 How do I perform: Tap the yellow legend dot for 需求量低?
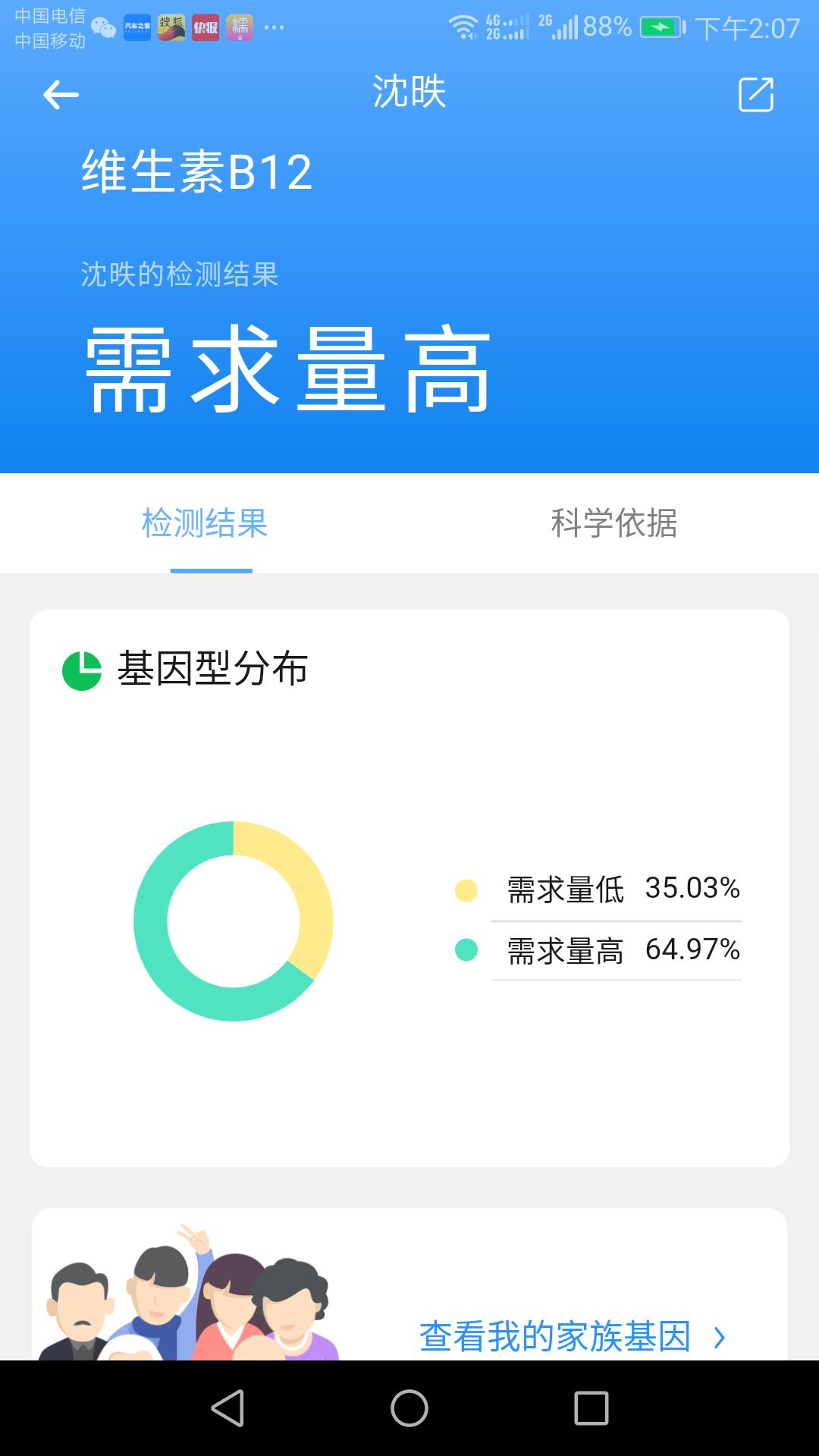(x=464, y=889)
